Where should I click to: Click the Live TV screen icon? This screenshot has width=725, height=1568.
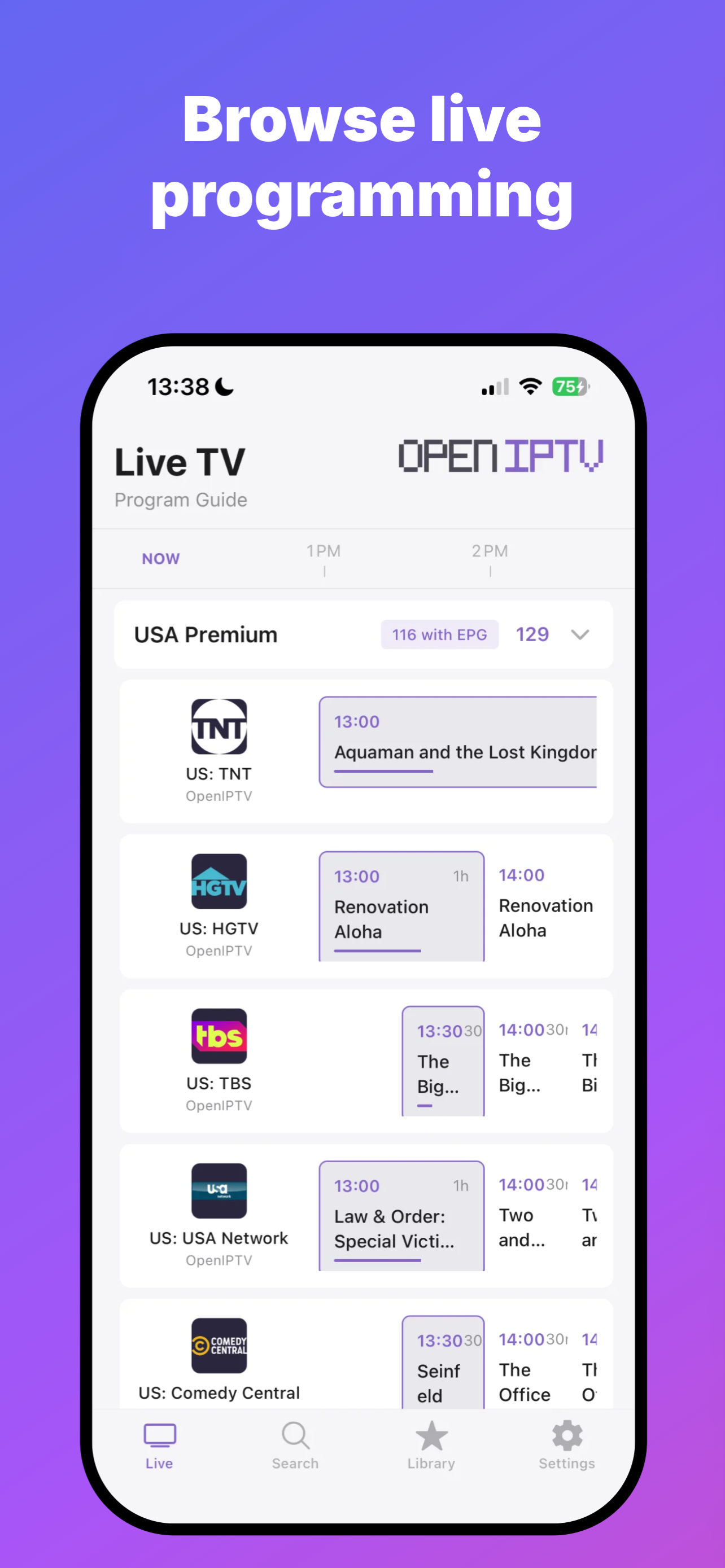159,1435
